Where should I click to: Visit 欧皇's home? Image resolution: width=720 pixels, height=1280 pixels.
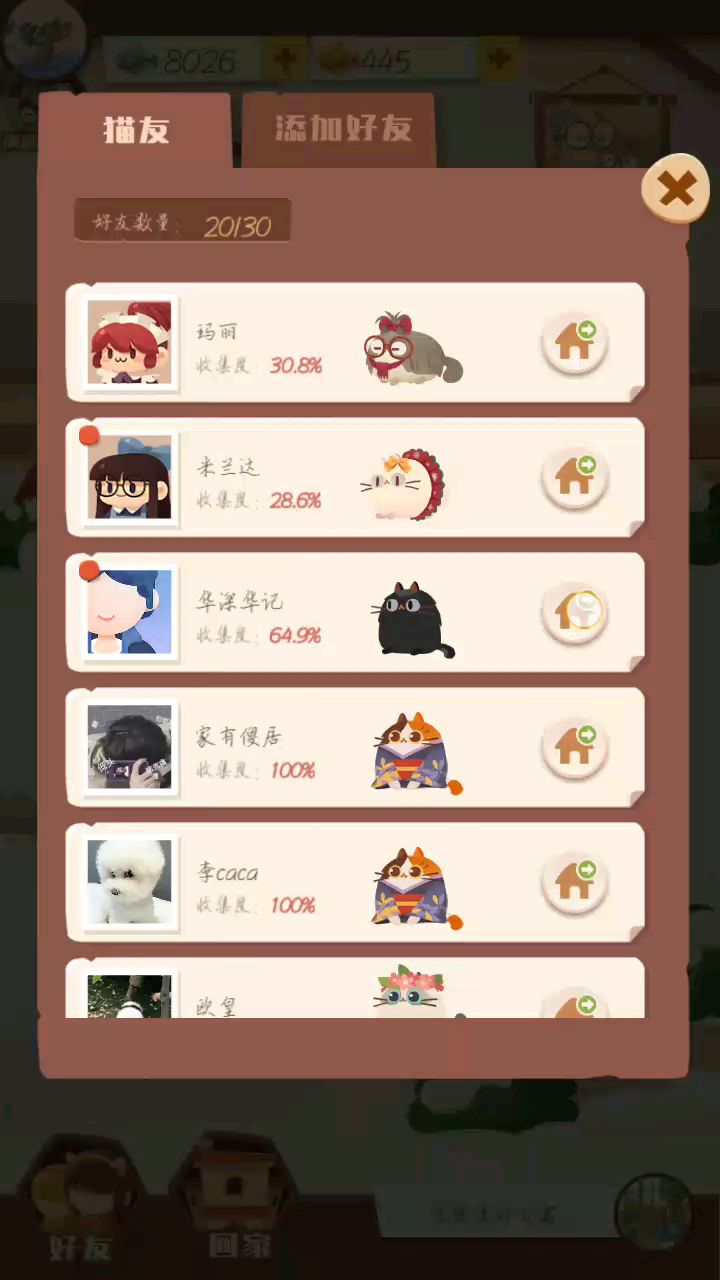[575, 1006]
